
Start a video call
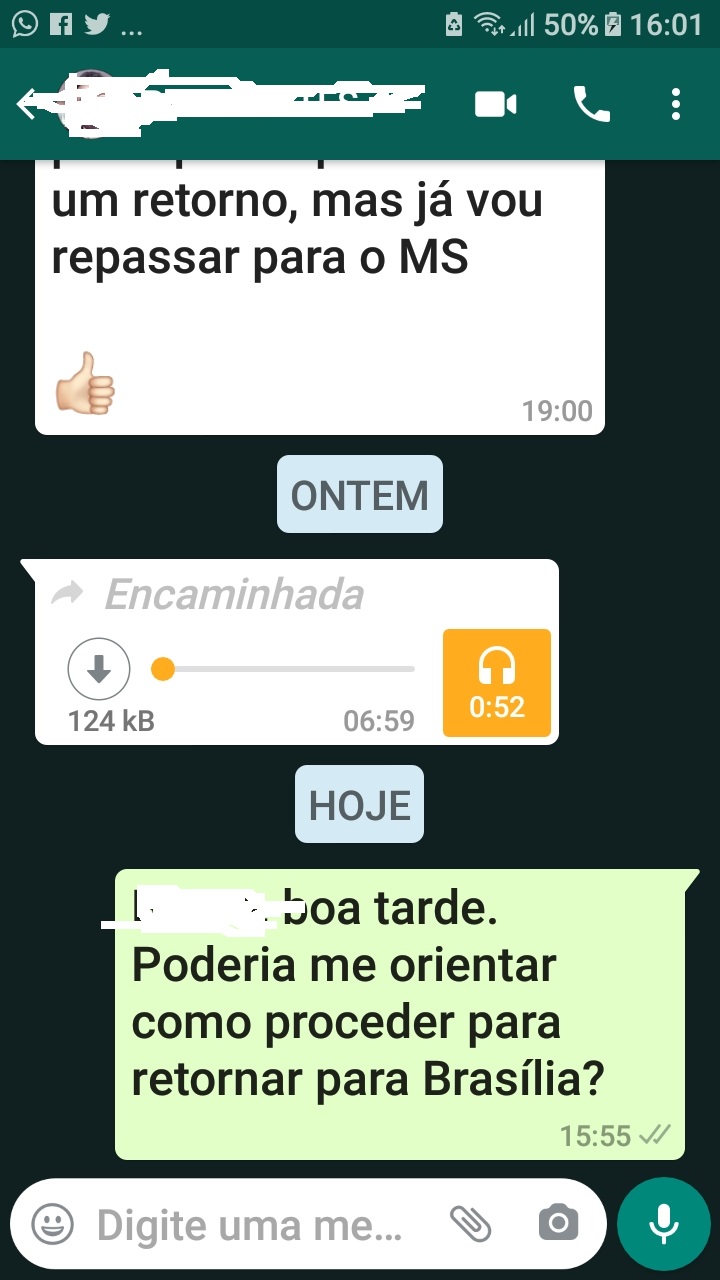tap(496, 104)
